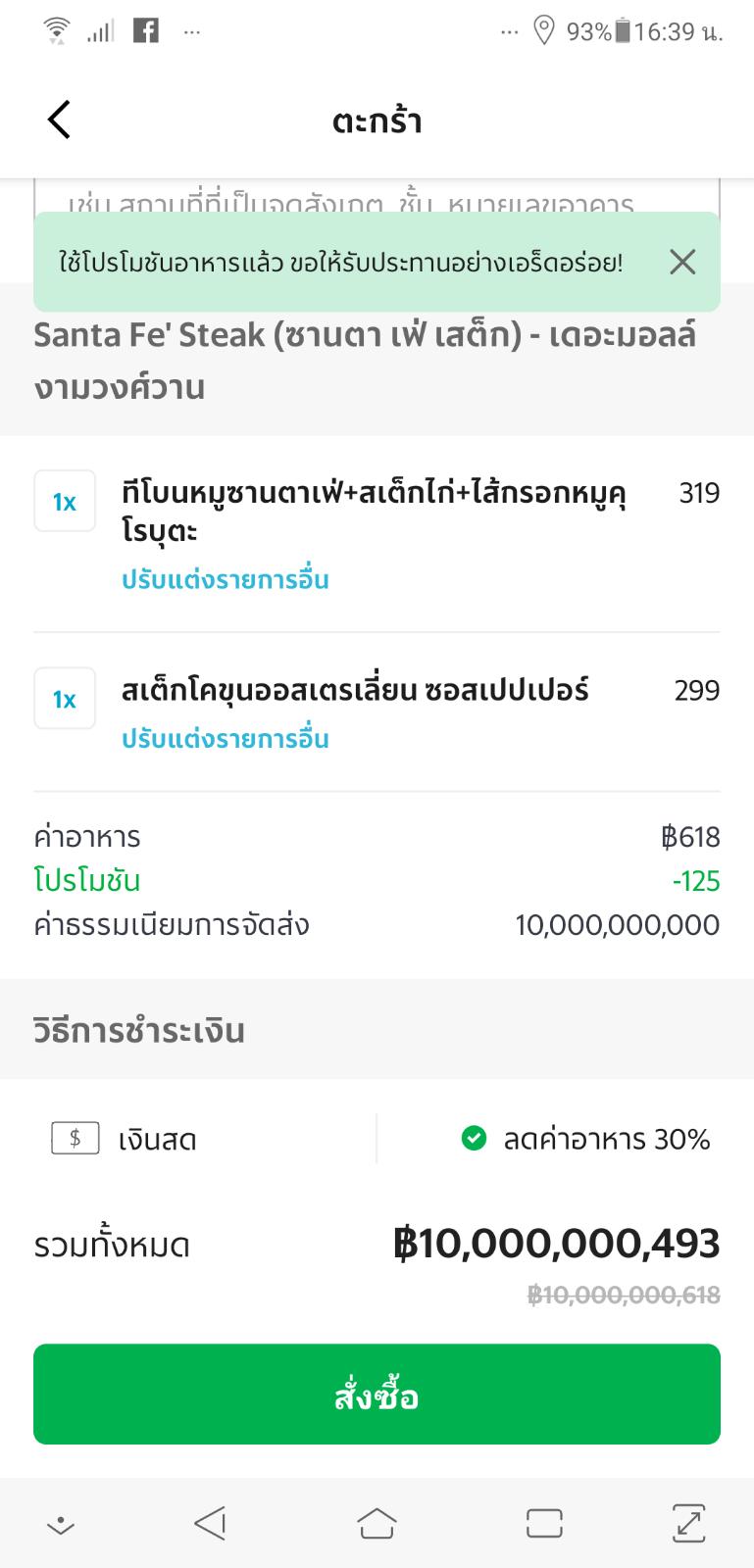Open recent apps from the navigation bar
The image size is (754, 1568).
point(544,1523)
